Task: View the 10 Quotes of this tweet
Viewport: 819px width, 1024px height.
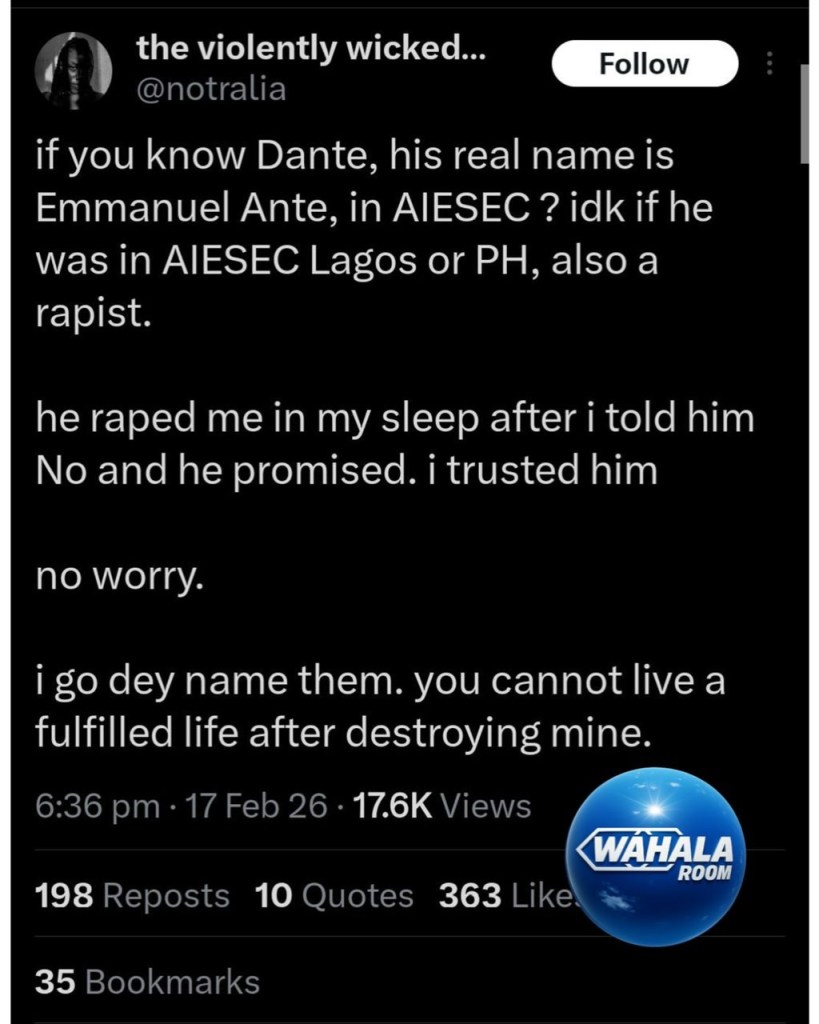Action: click(334, 895)
